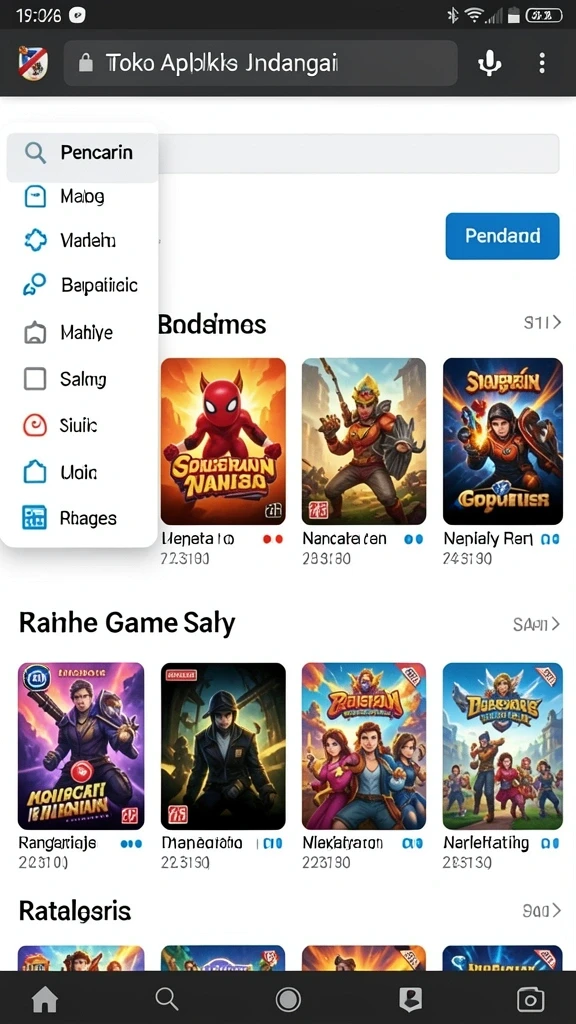Expand the Rataleeris section via its chevron
Viewport: 576px width, 1024px height.
click(x=542, y=910)
